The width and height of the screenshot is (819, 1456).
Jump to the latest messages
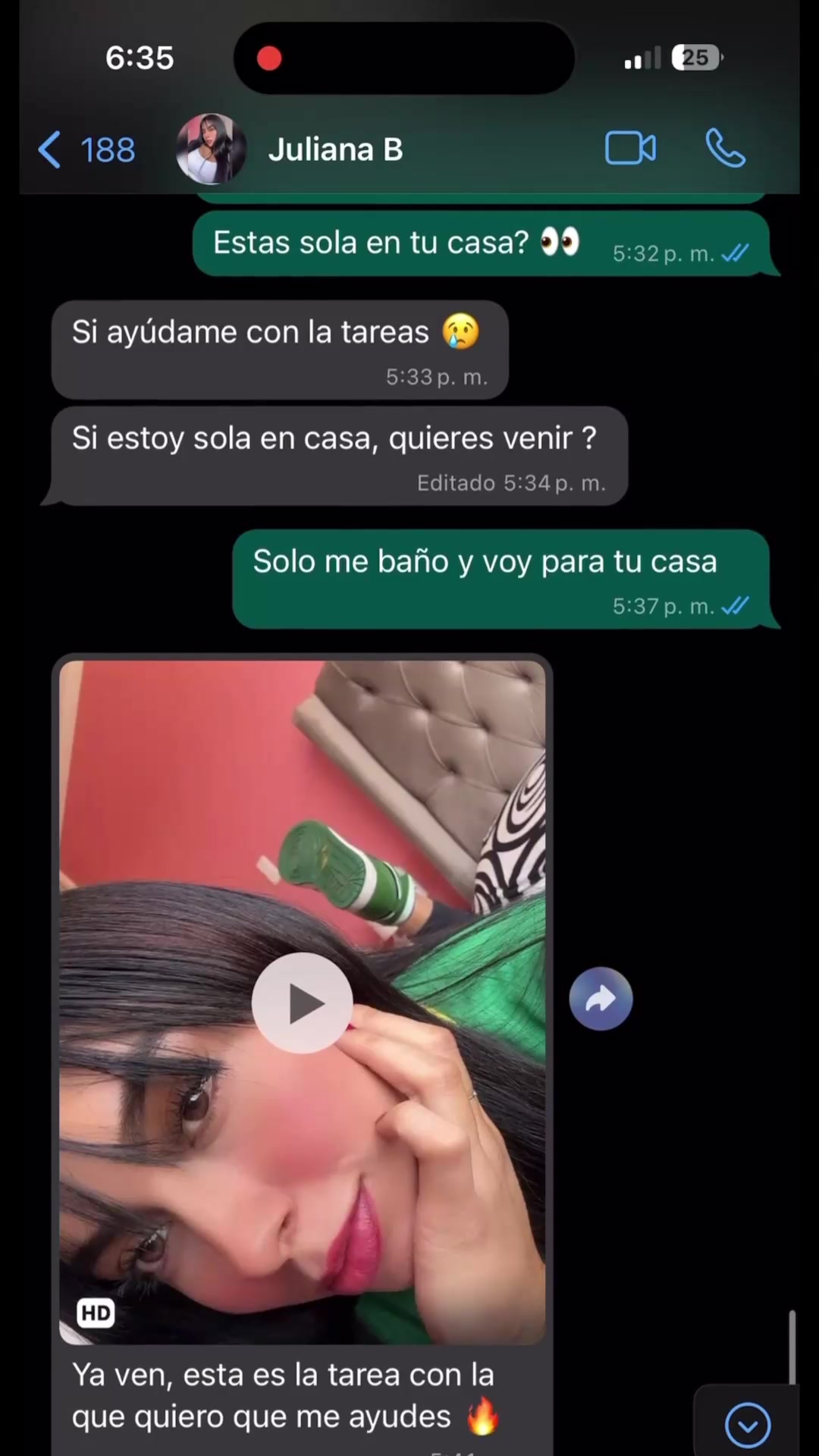click(748, 1425)
